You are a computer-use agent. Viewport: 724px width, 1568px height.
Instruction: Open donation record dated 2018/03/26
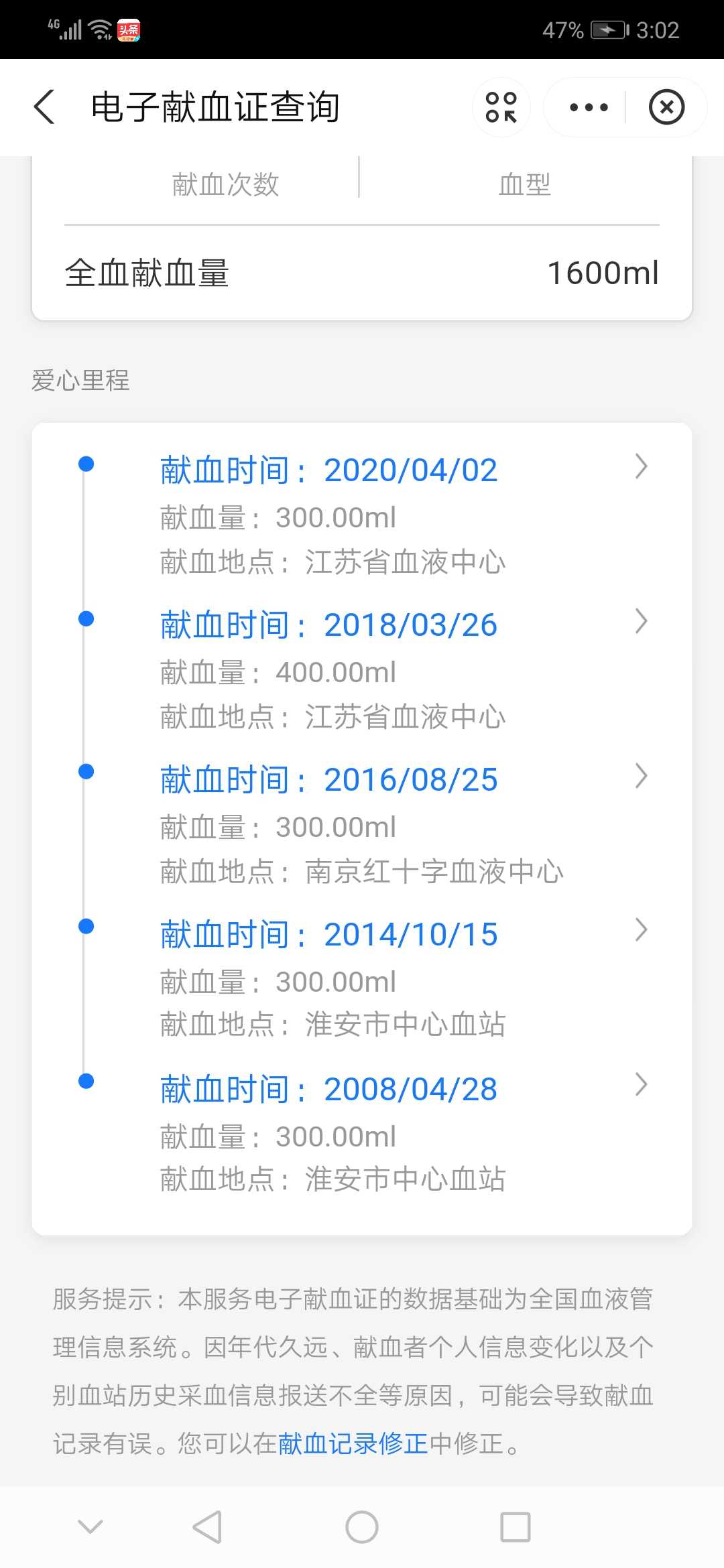[x=362, y=669]
